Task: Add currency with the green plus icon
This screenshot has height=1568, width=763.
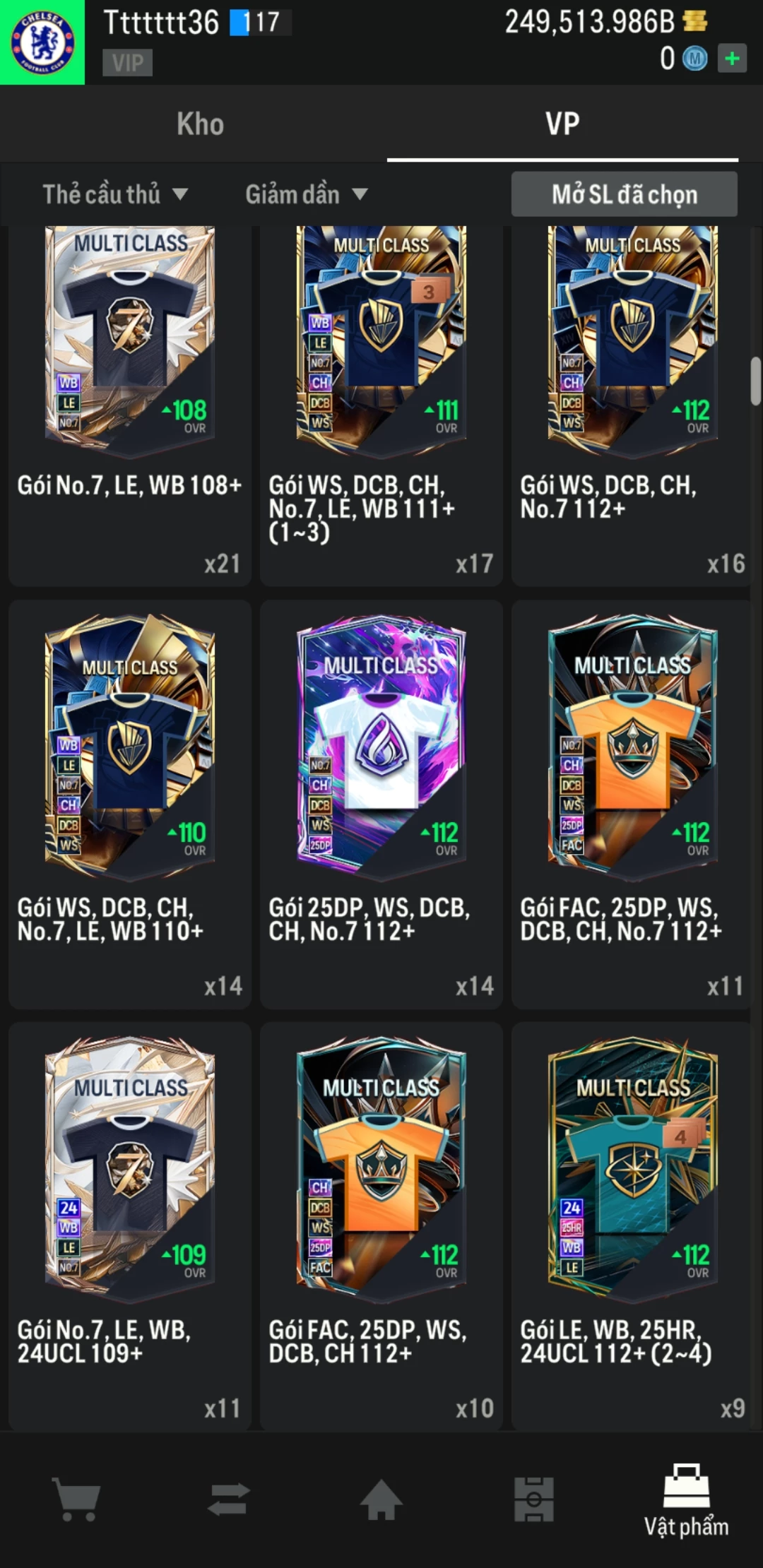Action: click(x=732, y=59)
